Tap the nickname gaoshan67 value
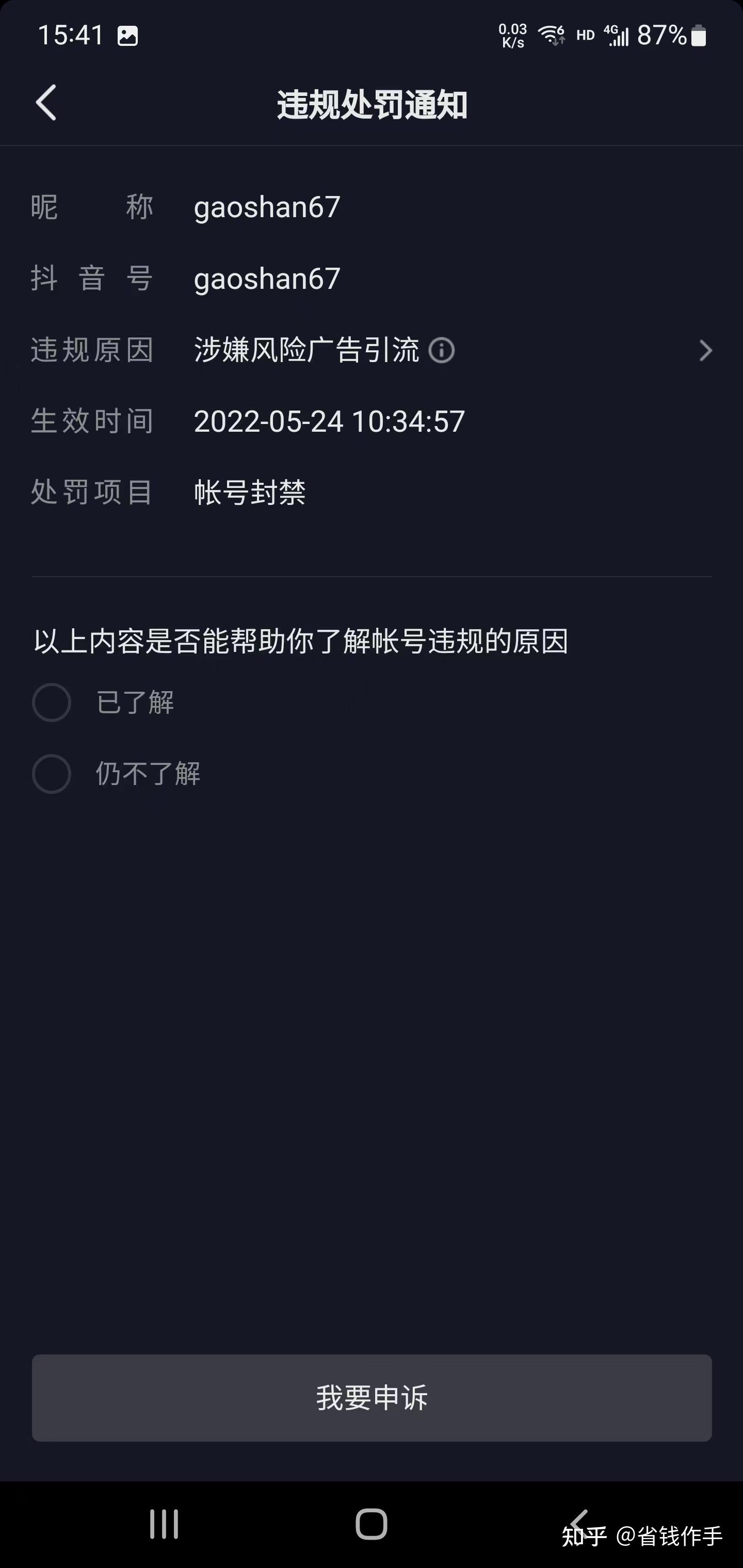Screen dimensions: 743x1568 (267, 207)
